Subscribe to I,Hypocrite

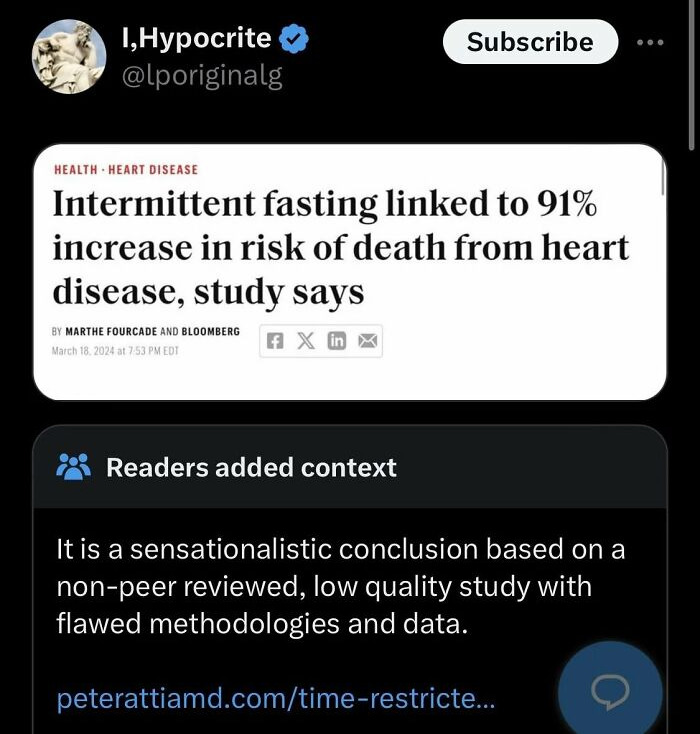pos(530,42)
